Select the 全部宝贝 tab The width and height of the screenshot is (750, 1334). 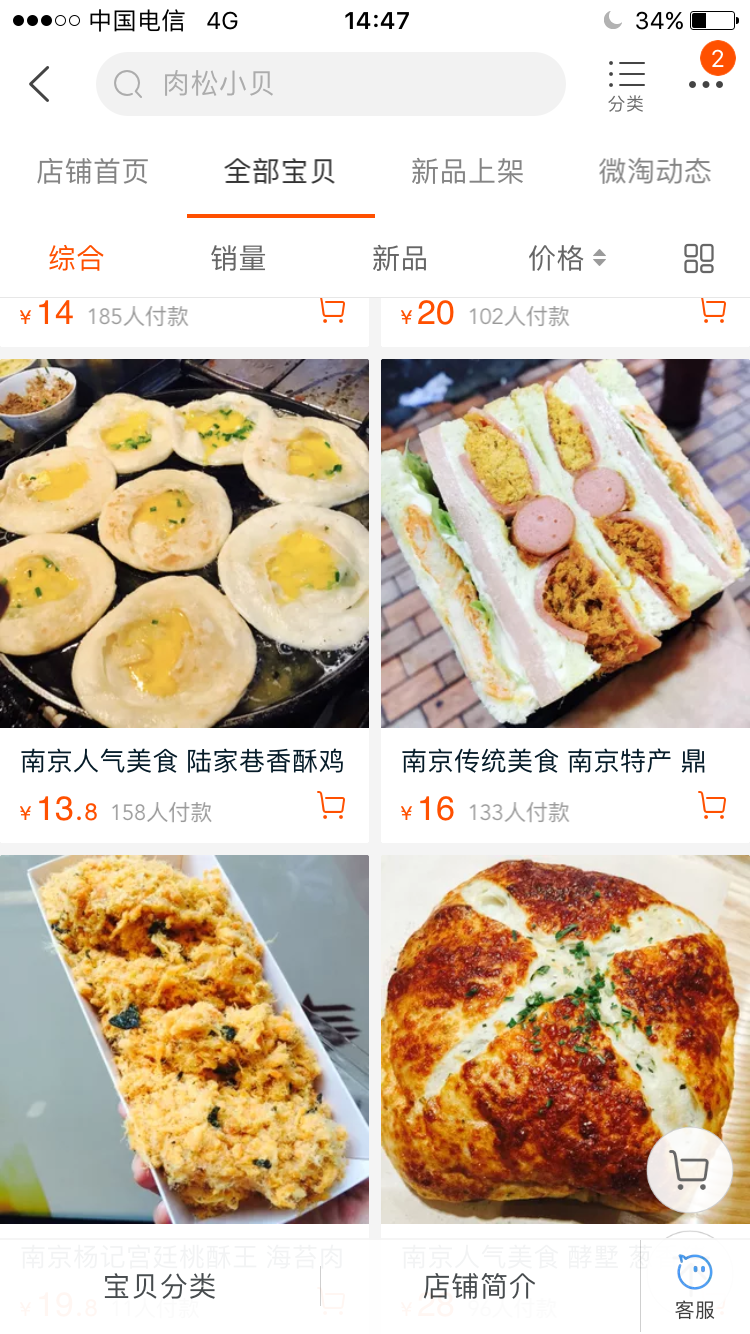(x=280, y=172)
